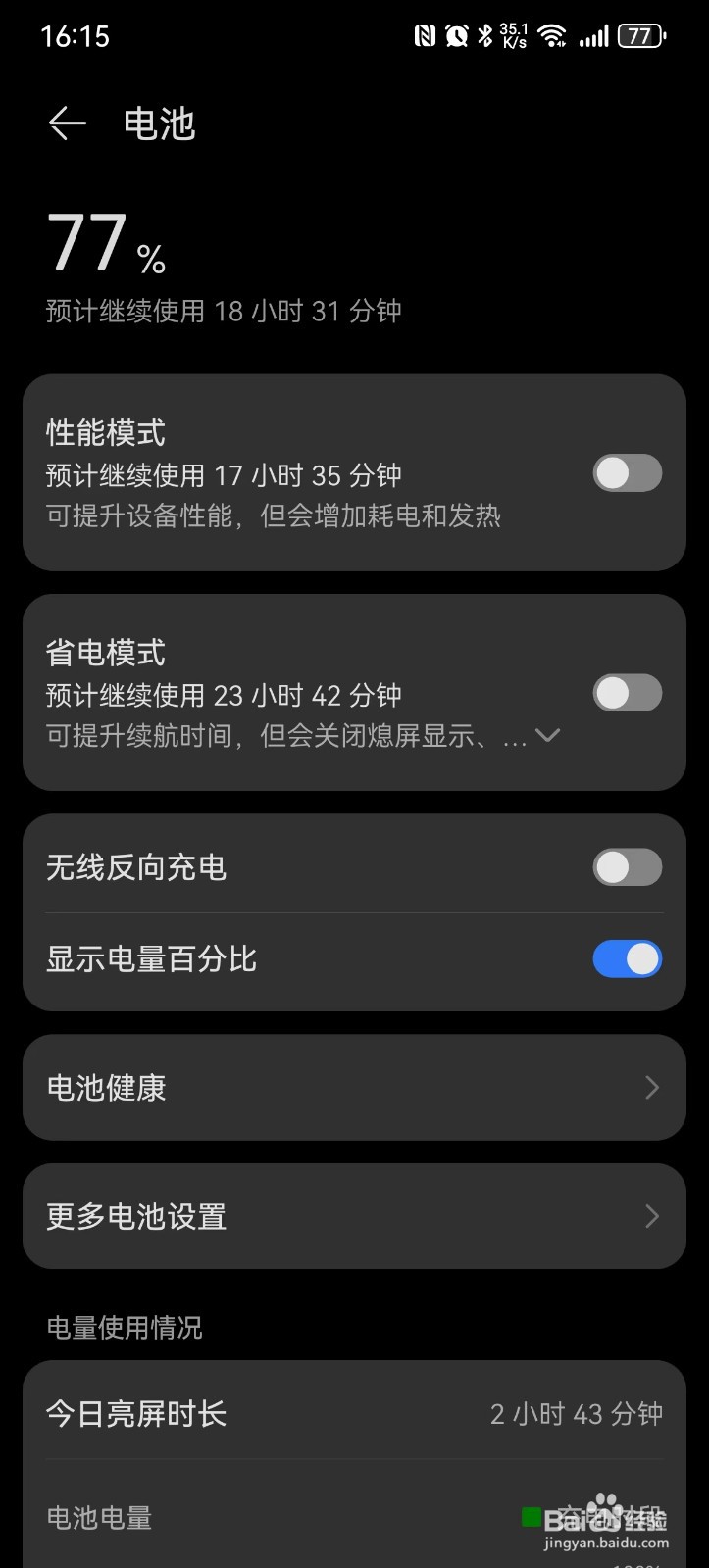Tap the alarm clock status bar icon
Viewport: 709px width, 1568px height.
[455, 35]
